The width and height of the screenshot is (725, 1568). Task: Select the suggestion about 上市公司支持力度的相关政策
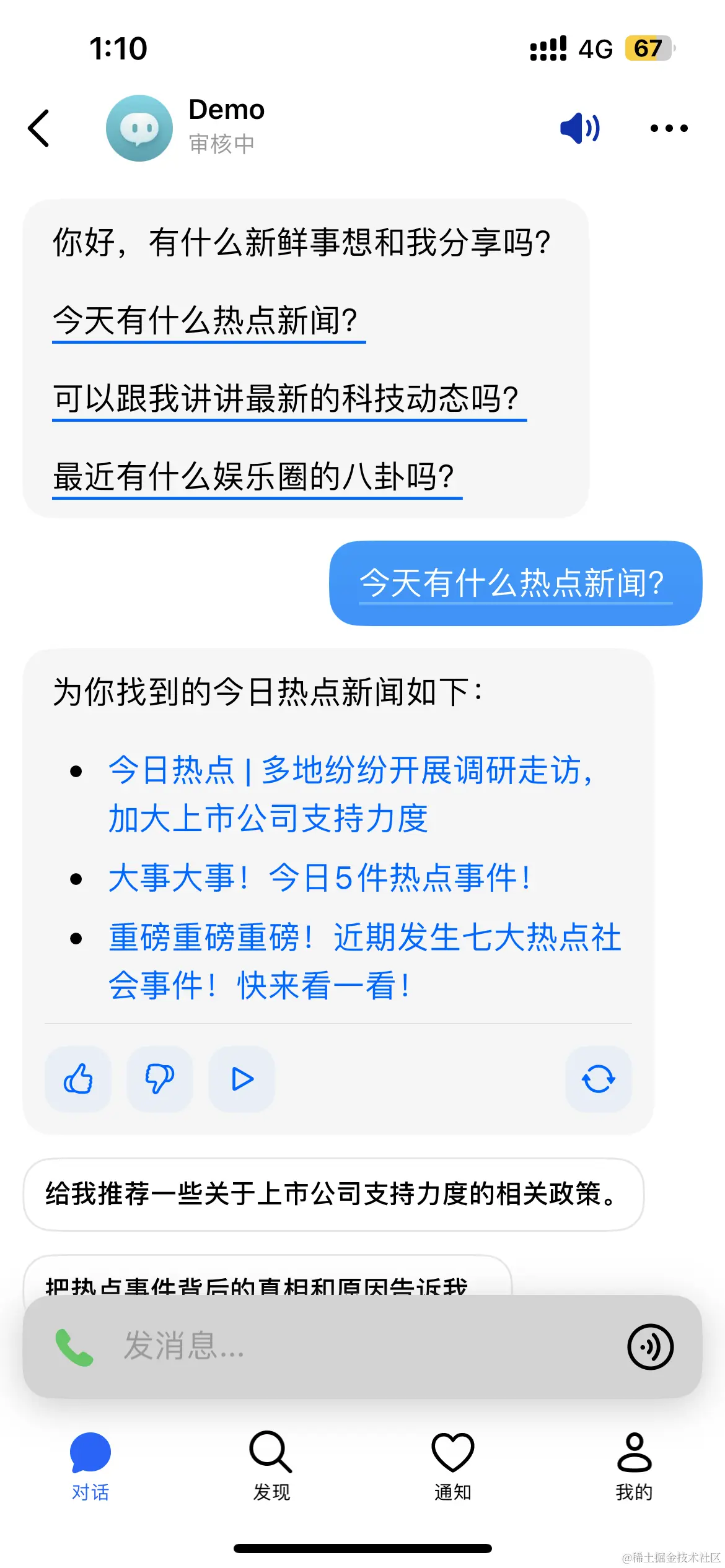click(x=333, y=1193)
